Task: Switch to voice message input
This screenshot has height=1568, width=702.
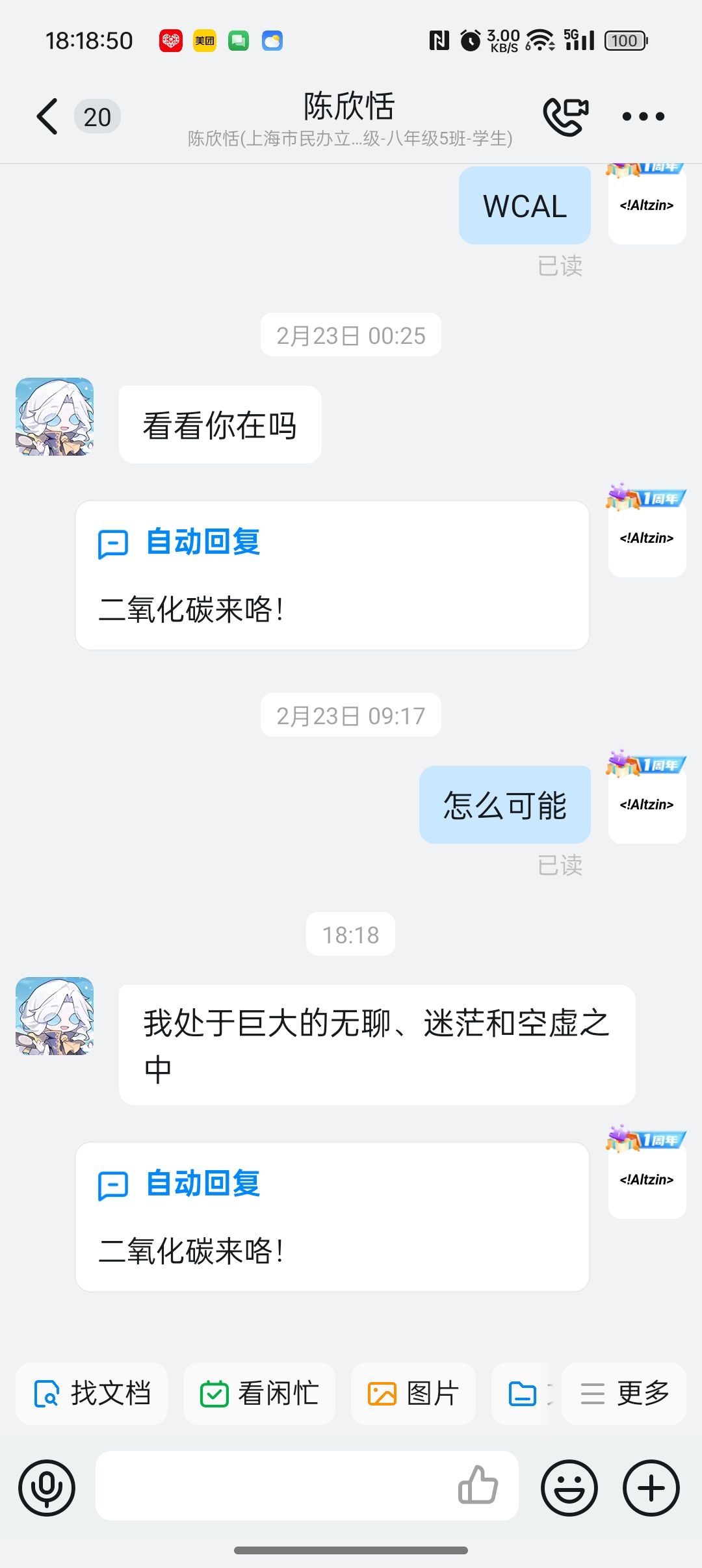Action: coord(47,1487)
